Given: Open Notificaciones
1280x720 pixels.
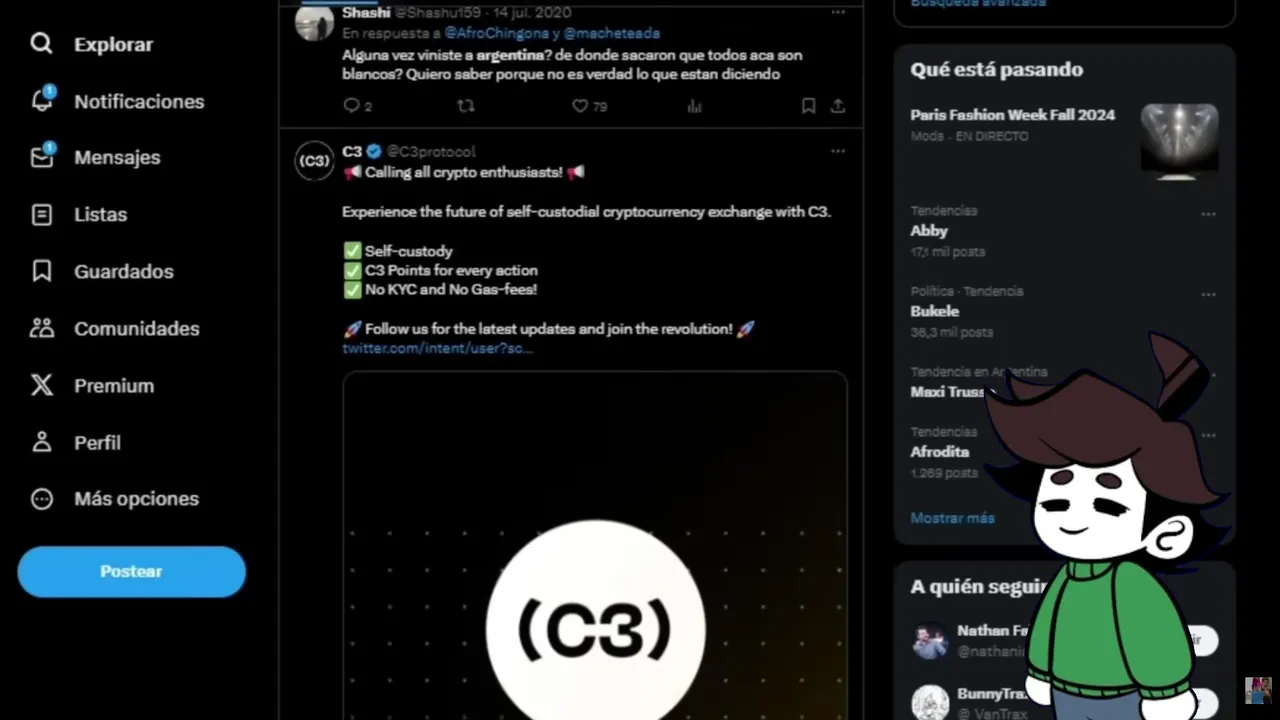Looking at the screenshot, I should [138, 101].
